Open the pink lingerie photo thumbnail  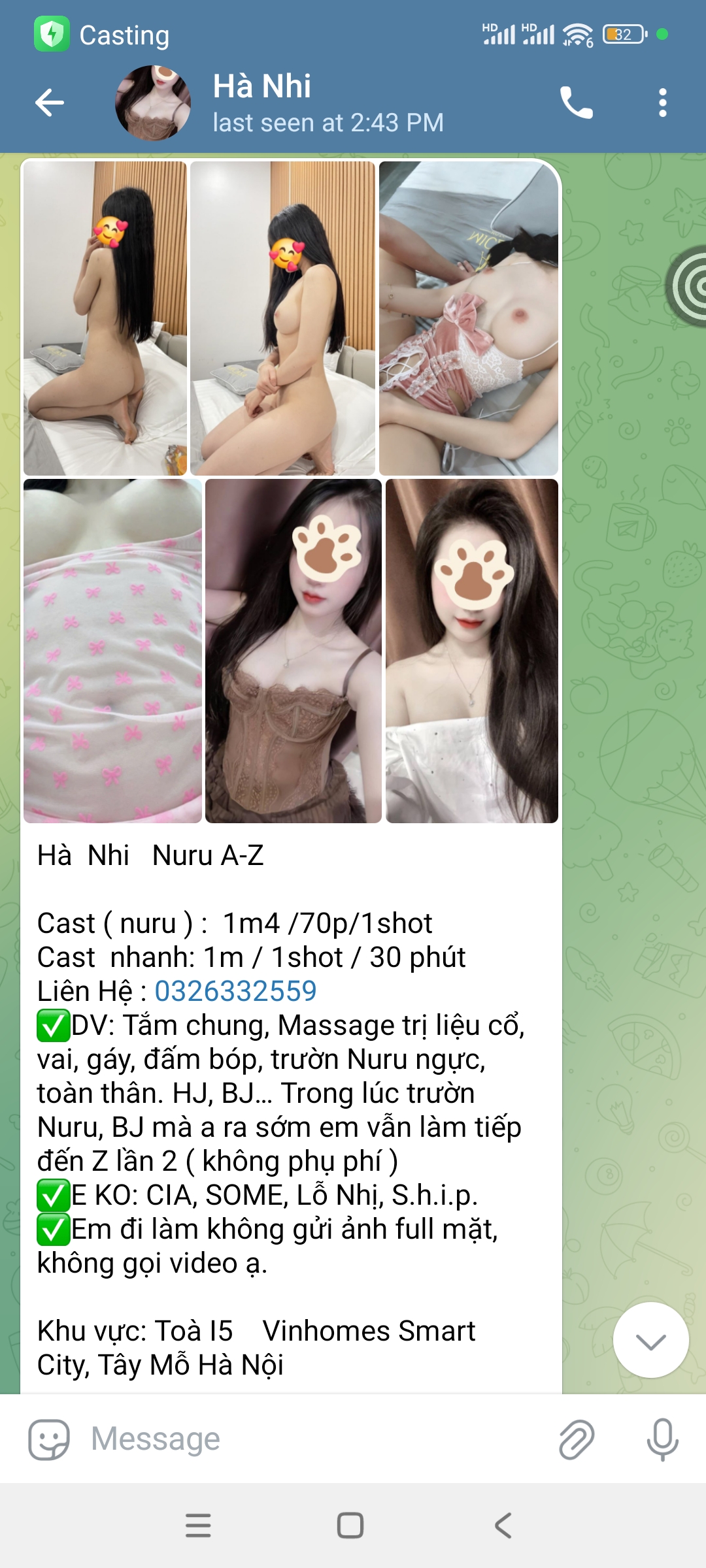469,317
